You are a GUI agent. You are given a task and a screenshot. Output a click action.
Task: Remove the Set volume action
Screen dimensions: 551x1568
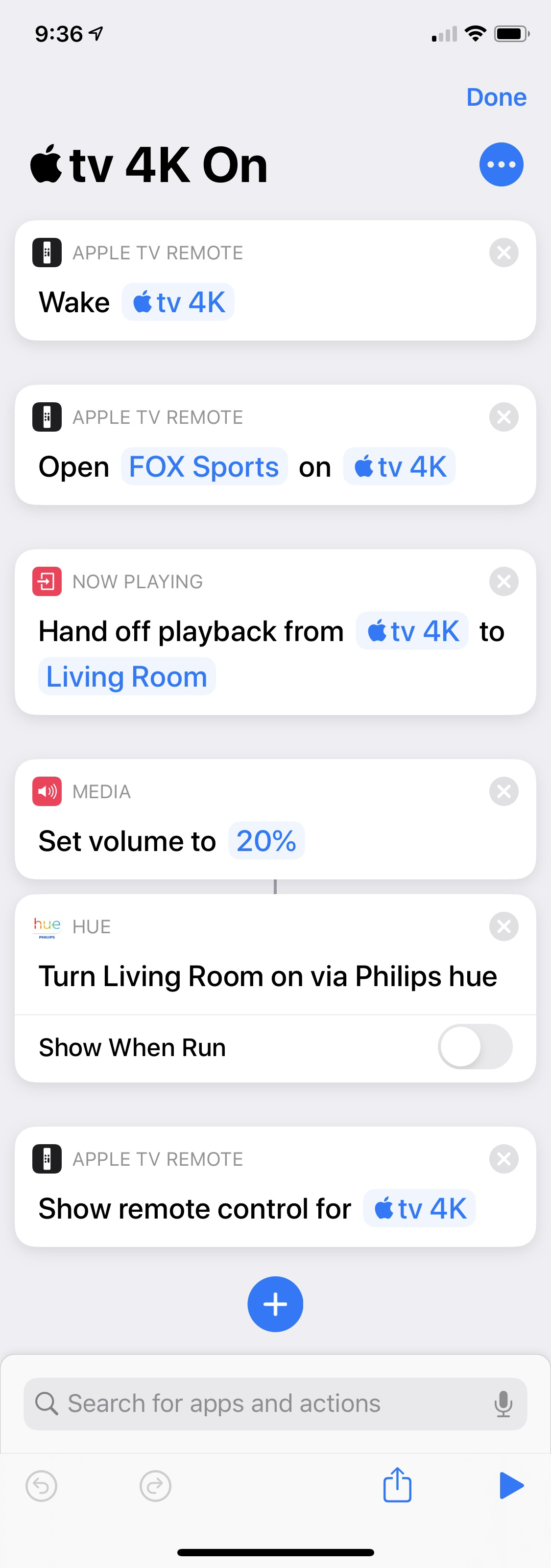point(503,791)
